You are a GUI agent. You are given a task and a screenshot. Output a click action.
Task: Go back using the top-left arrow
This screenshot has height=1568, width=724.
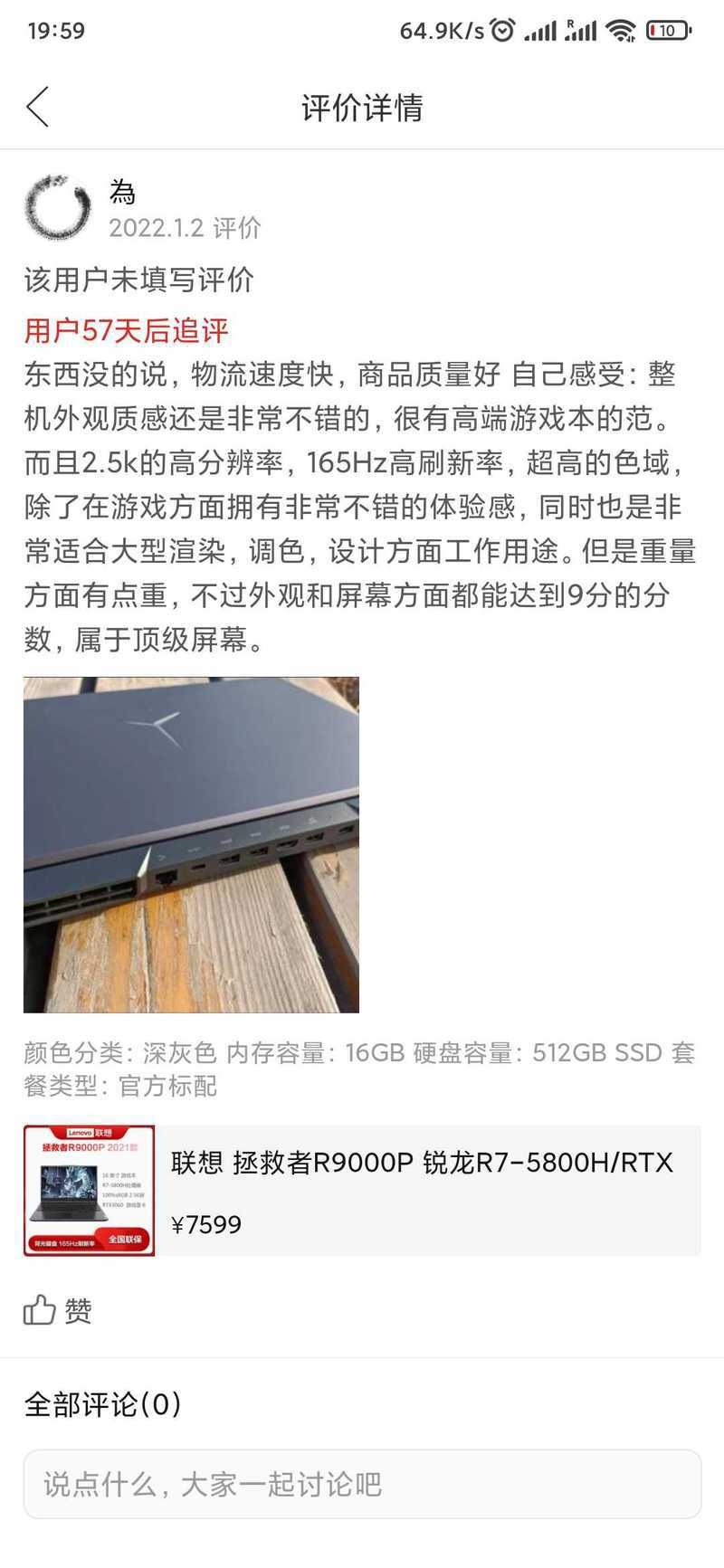(x=37, y=108)
